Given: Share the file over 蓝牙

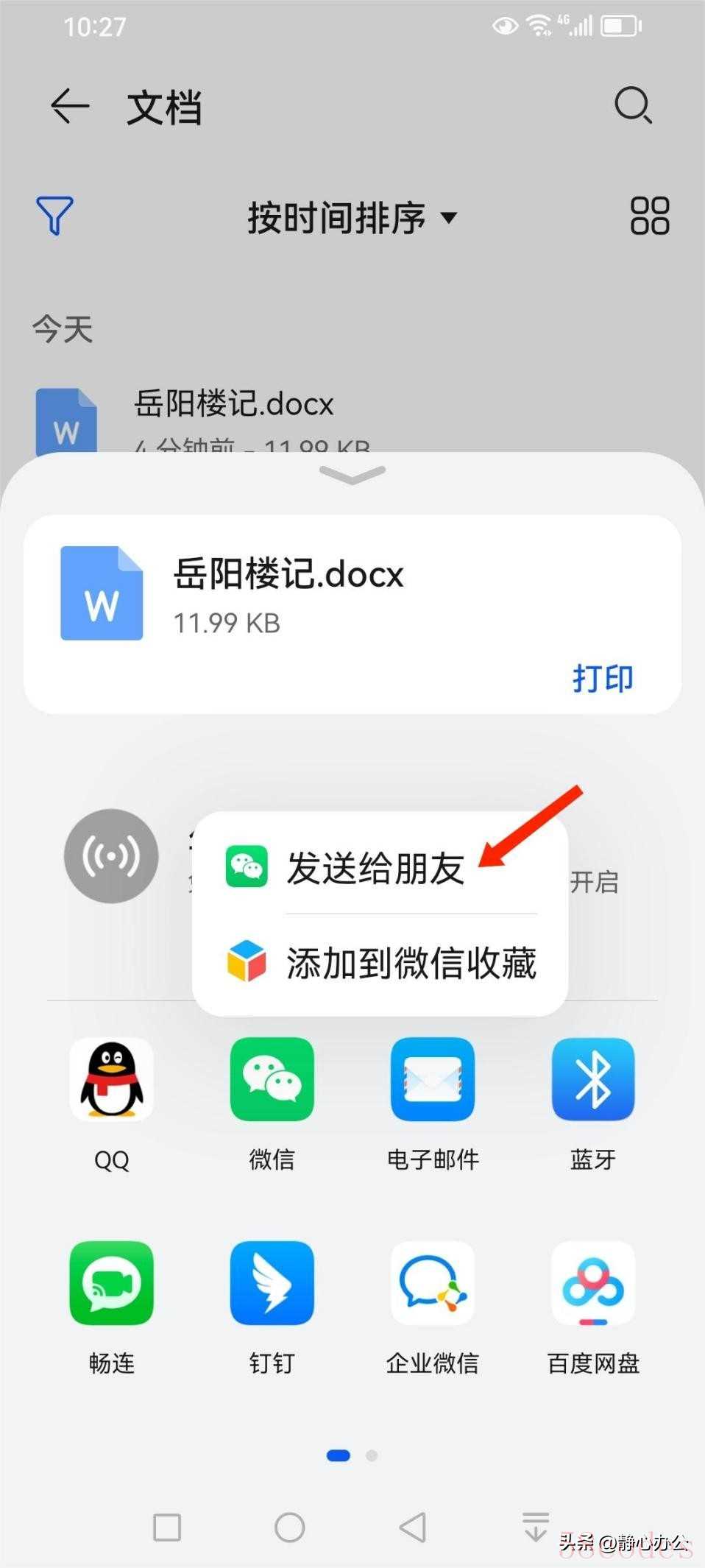Looking at the screenshot, I should point(592,1080).
